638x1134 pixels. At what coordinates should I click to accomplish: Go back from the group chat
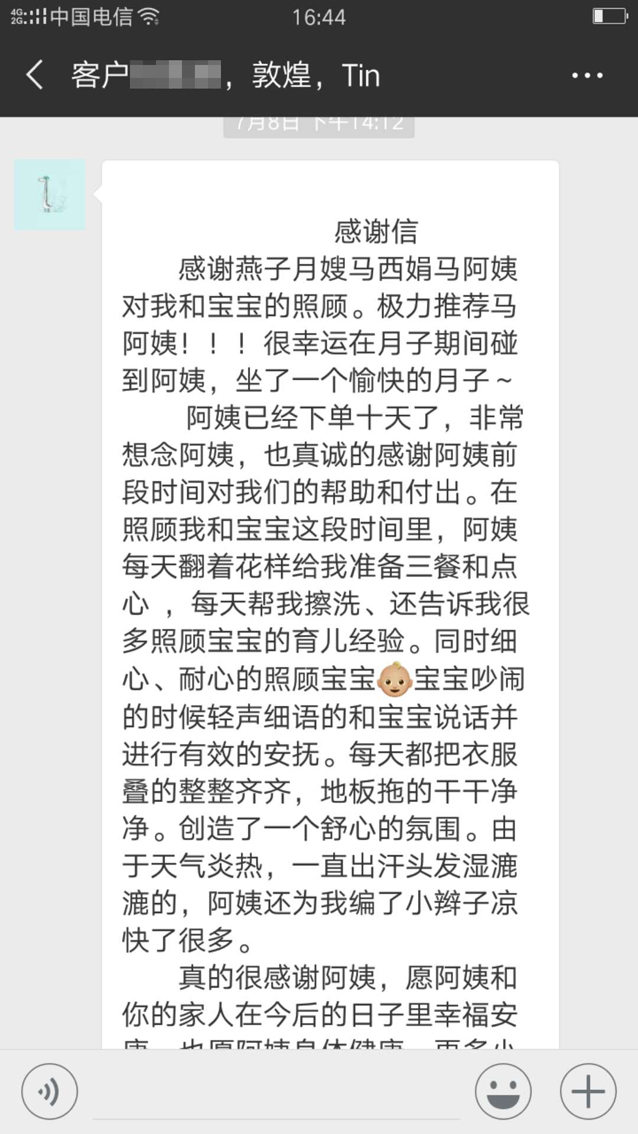click(35, 75)
